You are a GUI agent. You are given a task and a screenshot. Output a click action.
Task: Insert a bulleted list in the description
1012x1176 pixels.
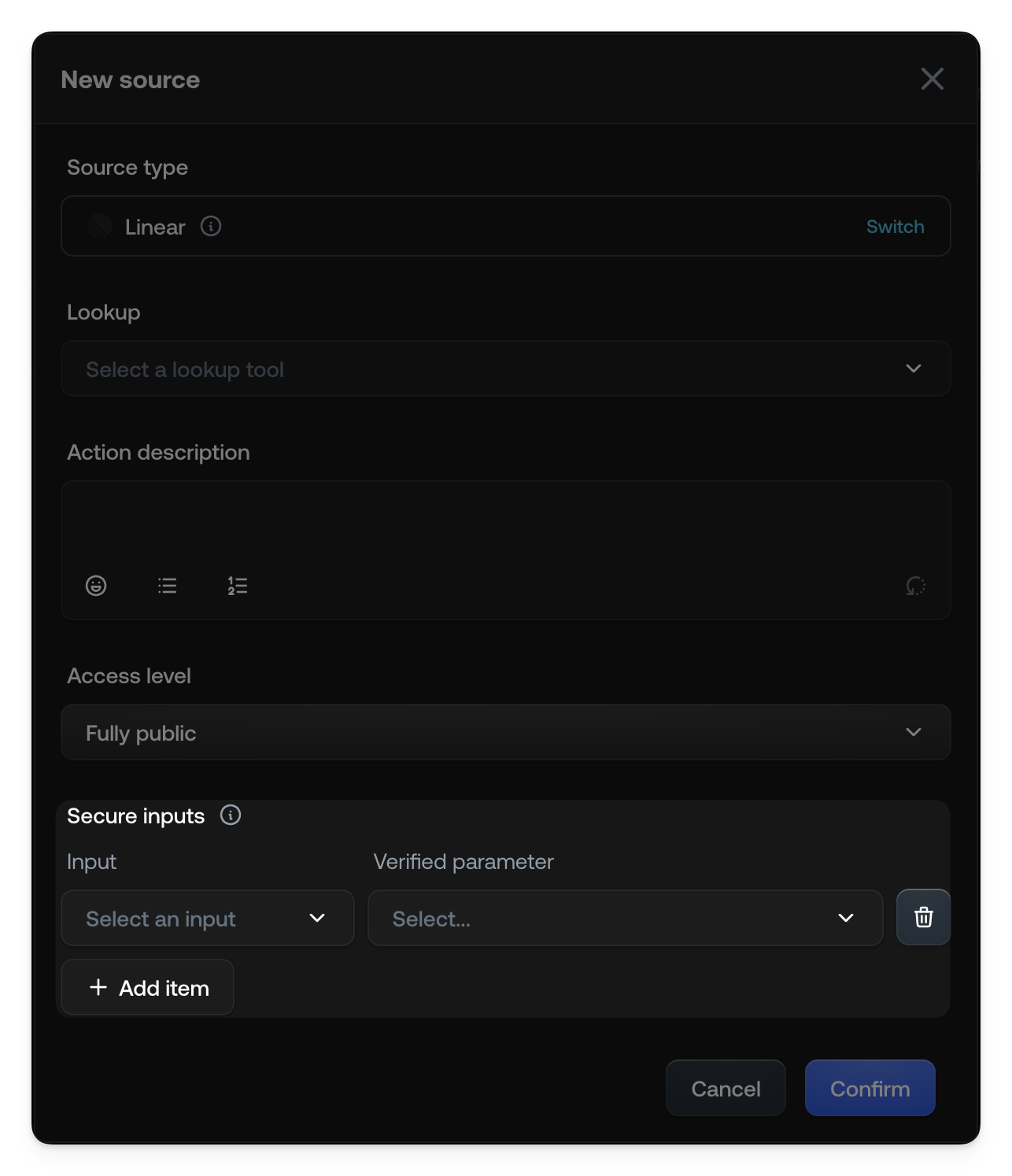click(x=167, y=585)
